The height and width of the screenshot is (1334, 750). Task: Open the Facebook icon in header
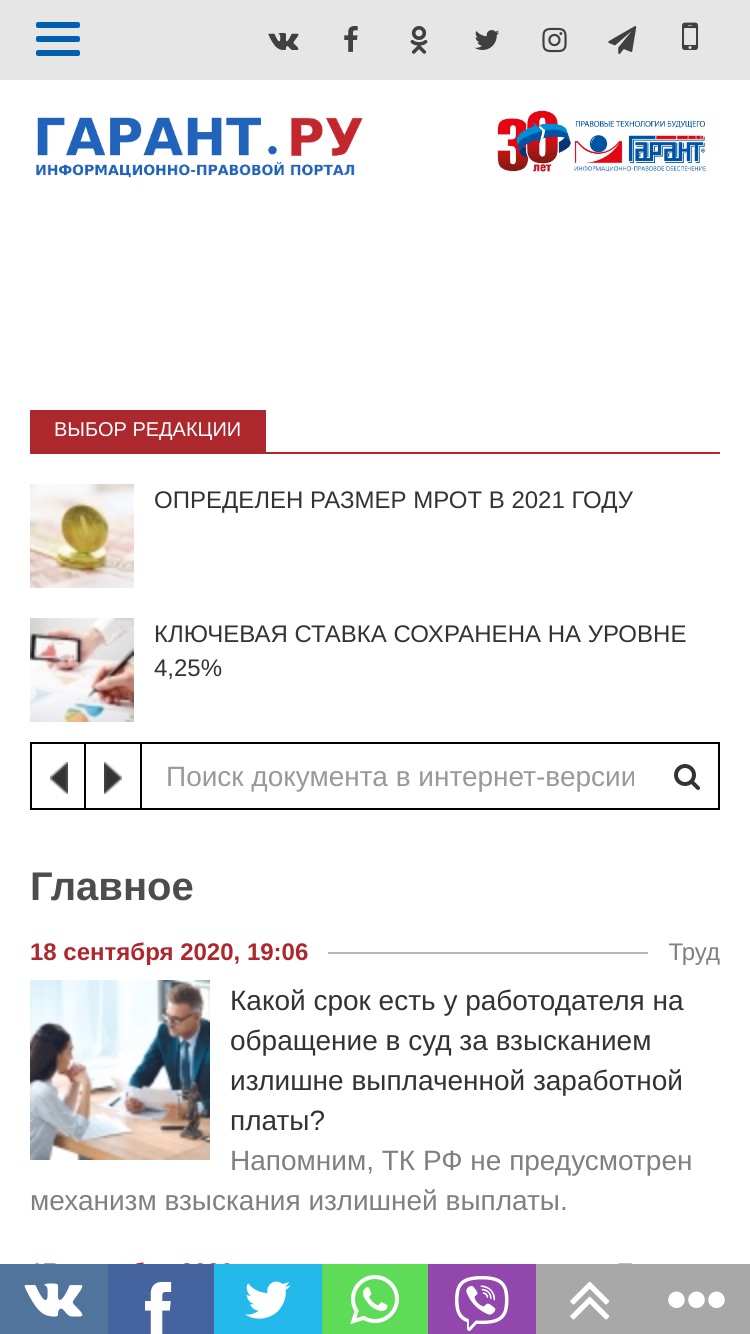click(350, 39)
